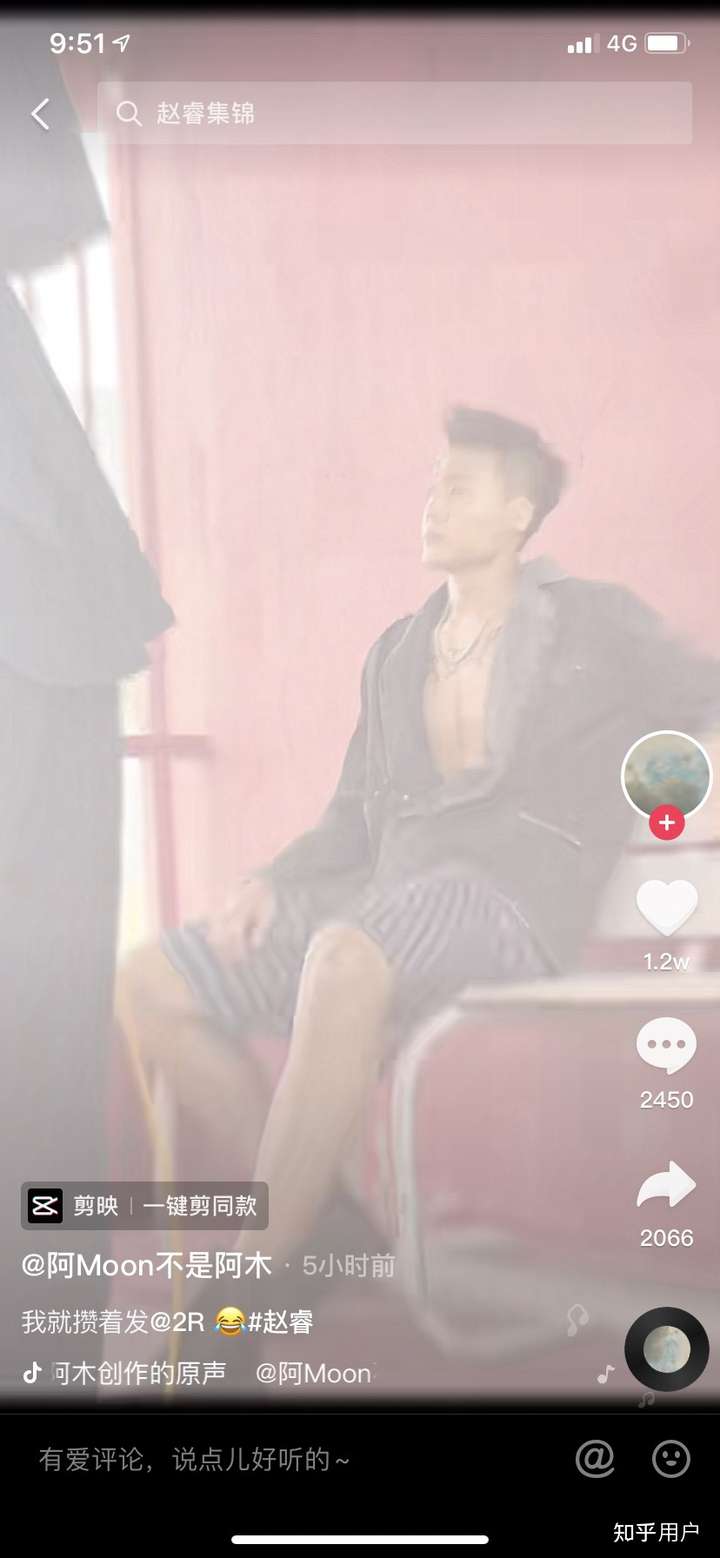
Task: Tap the 剪映 一键剪同款 template button
Action: (145, 1206)
